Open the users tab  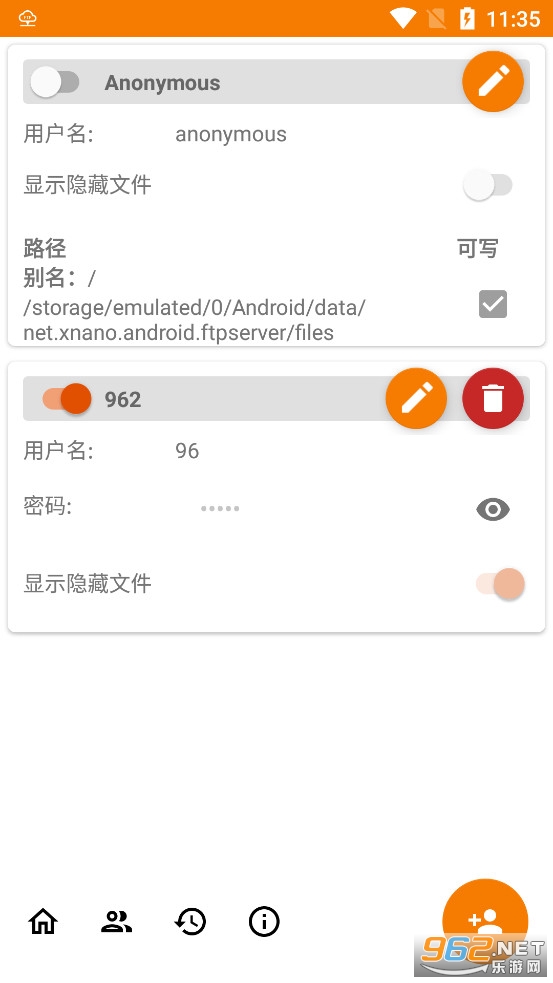[x=117, y=922]
